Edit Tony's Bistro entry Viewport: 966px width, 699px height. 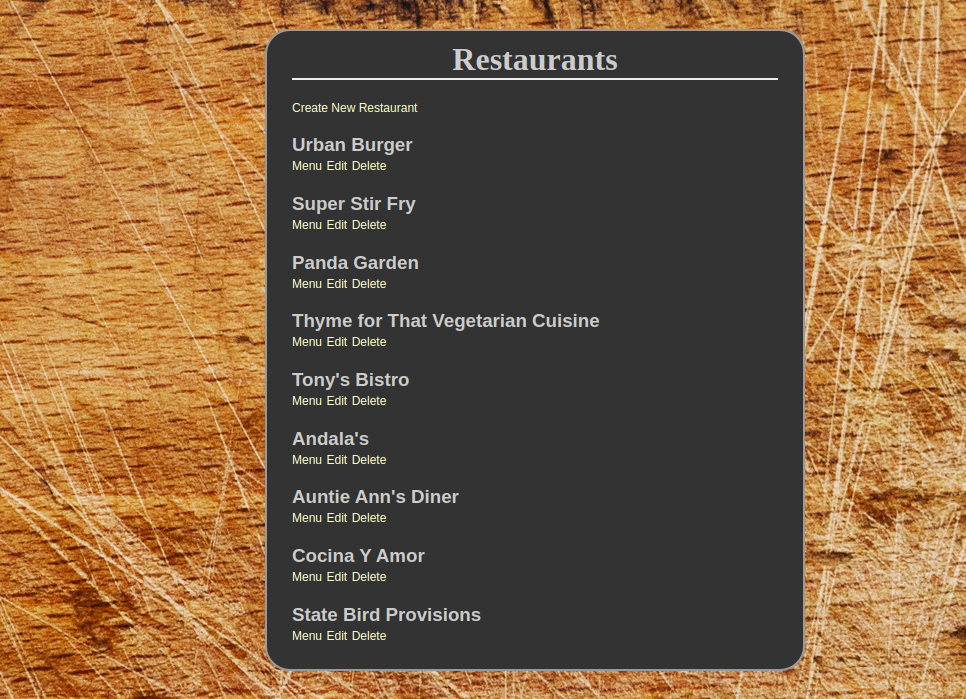click(337, 401)
